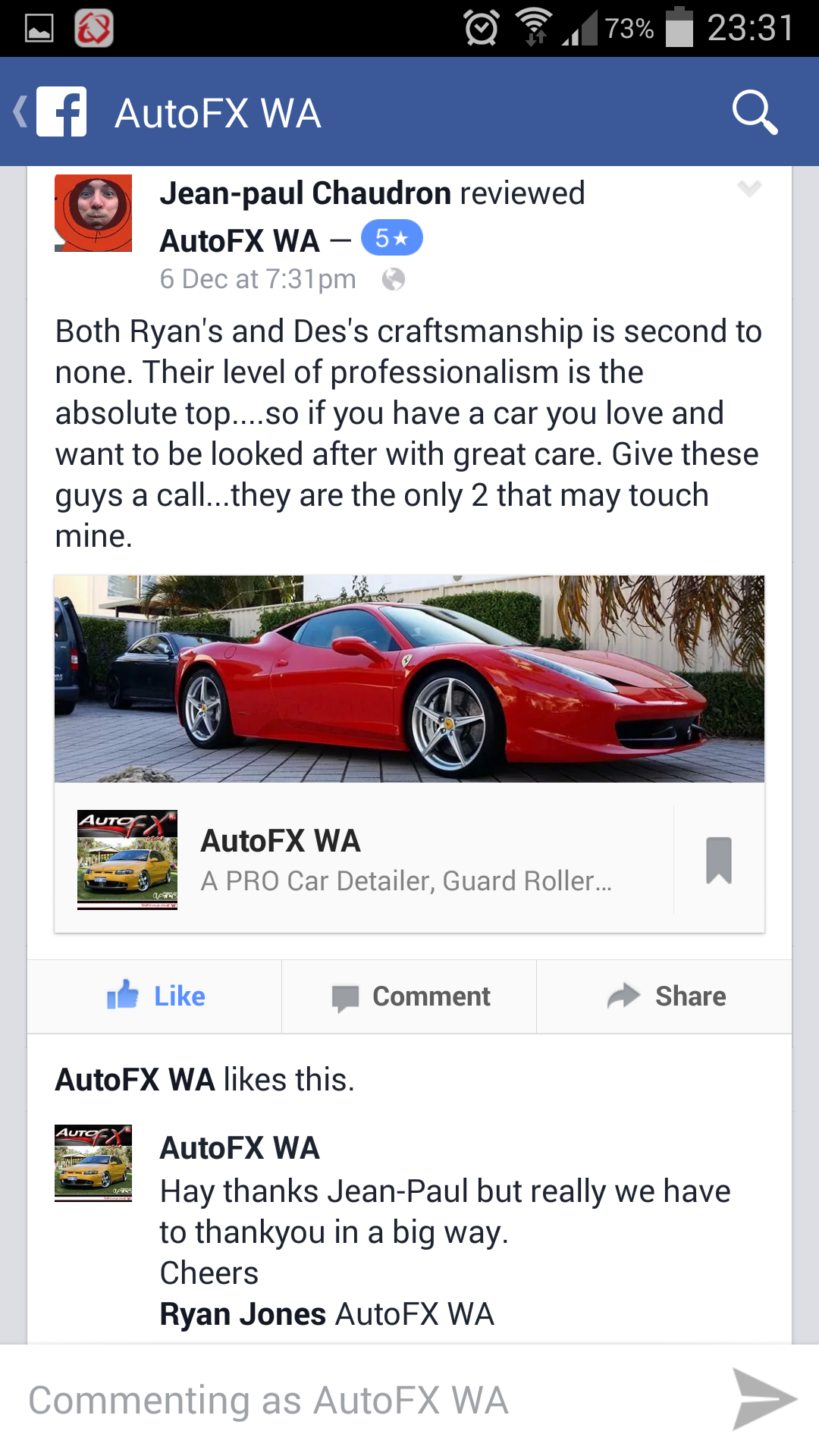Open the search magnifier icon

[x=755, y=112]
